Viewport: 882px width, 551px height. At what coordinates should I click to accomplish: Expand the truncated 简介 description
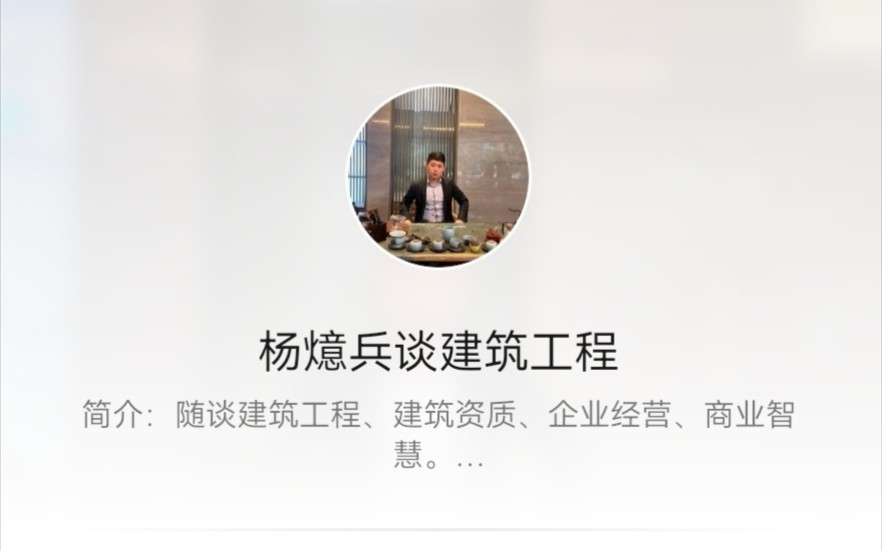[469, 463]
